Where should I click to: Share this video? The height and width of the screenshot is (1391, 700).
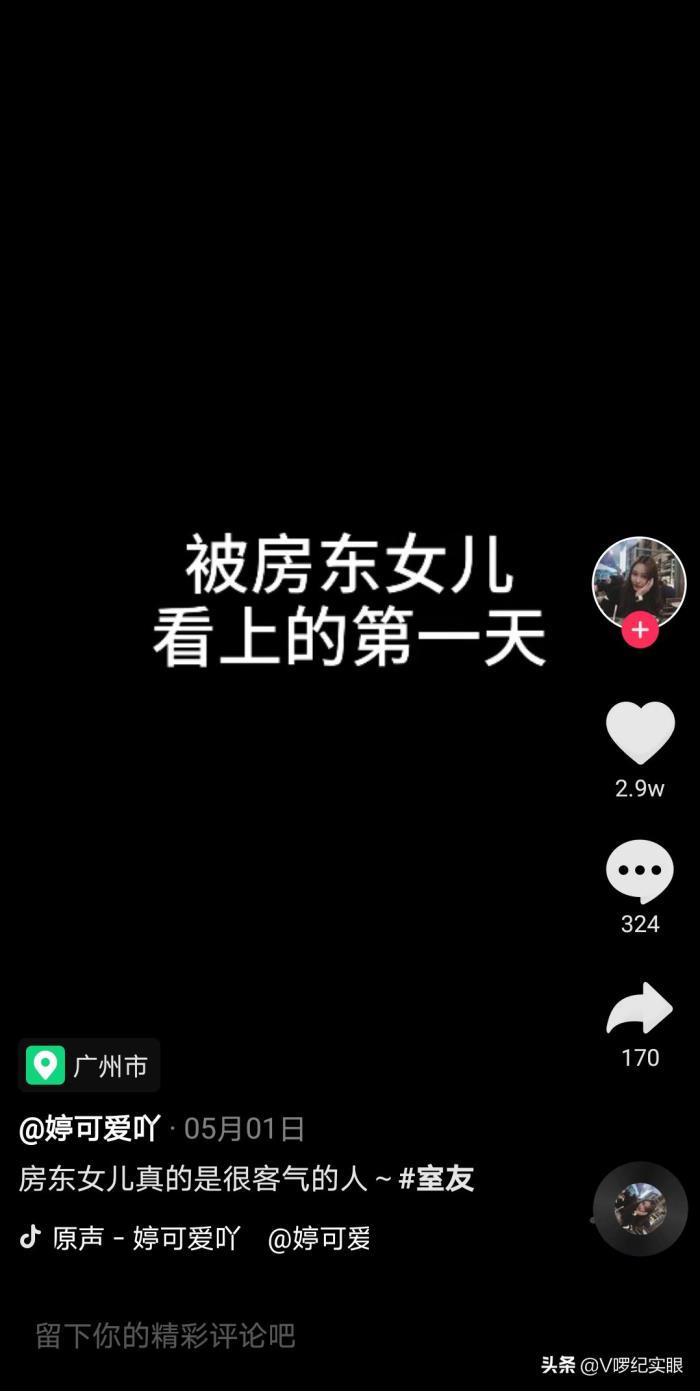coord(640,1009)
